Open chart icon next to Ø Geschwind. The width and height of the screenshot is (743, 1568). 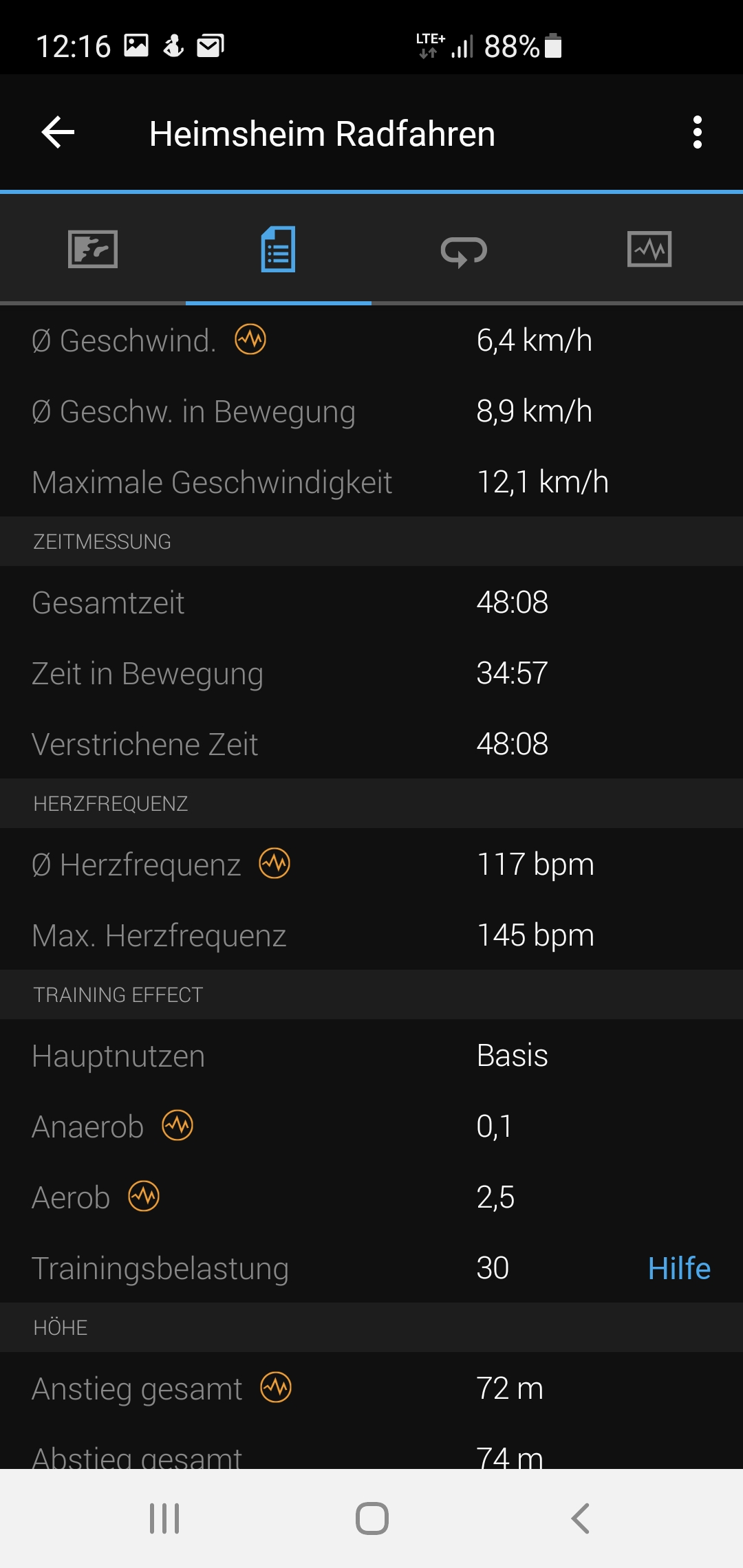coord(250,339)
